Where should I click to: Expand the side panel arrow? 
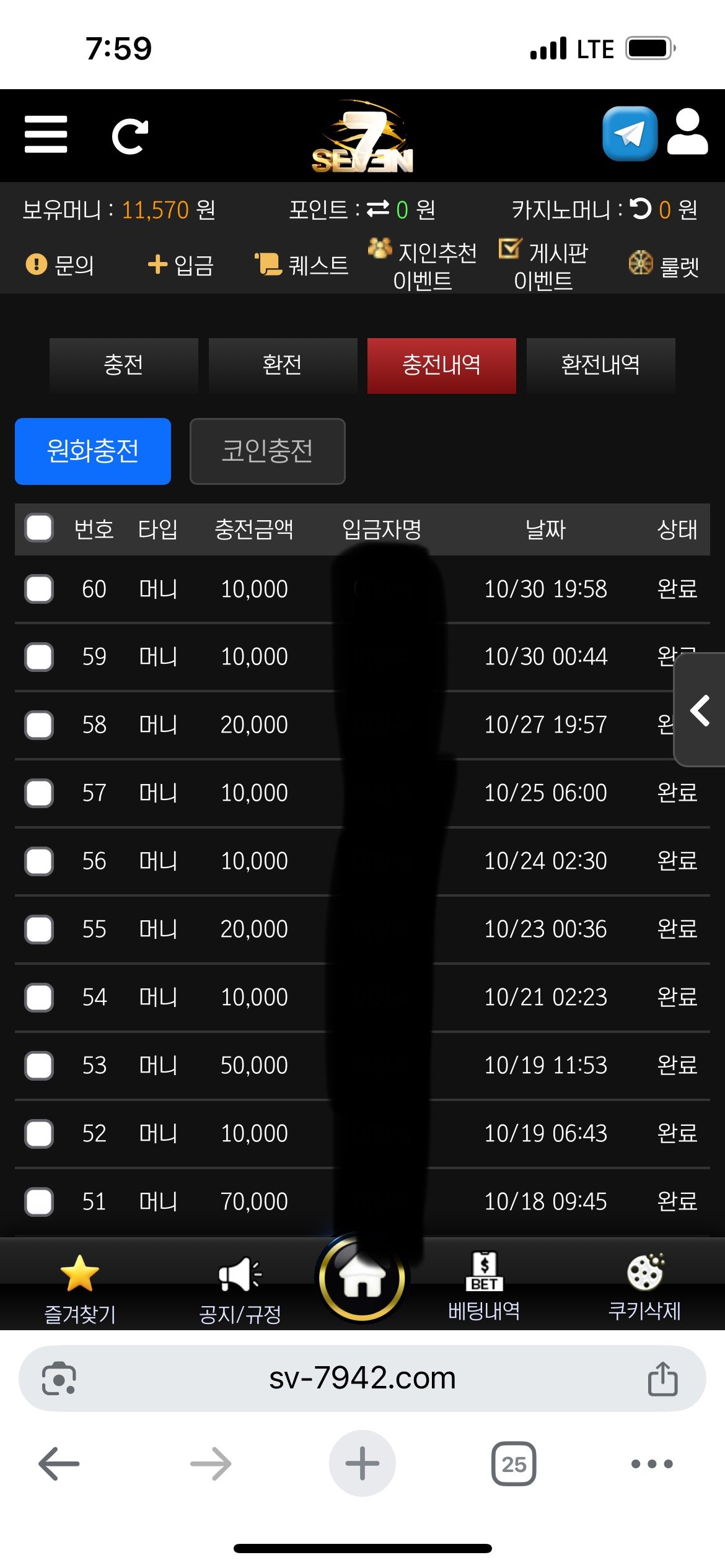point(700,710)
